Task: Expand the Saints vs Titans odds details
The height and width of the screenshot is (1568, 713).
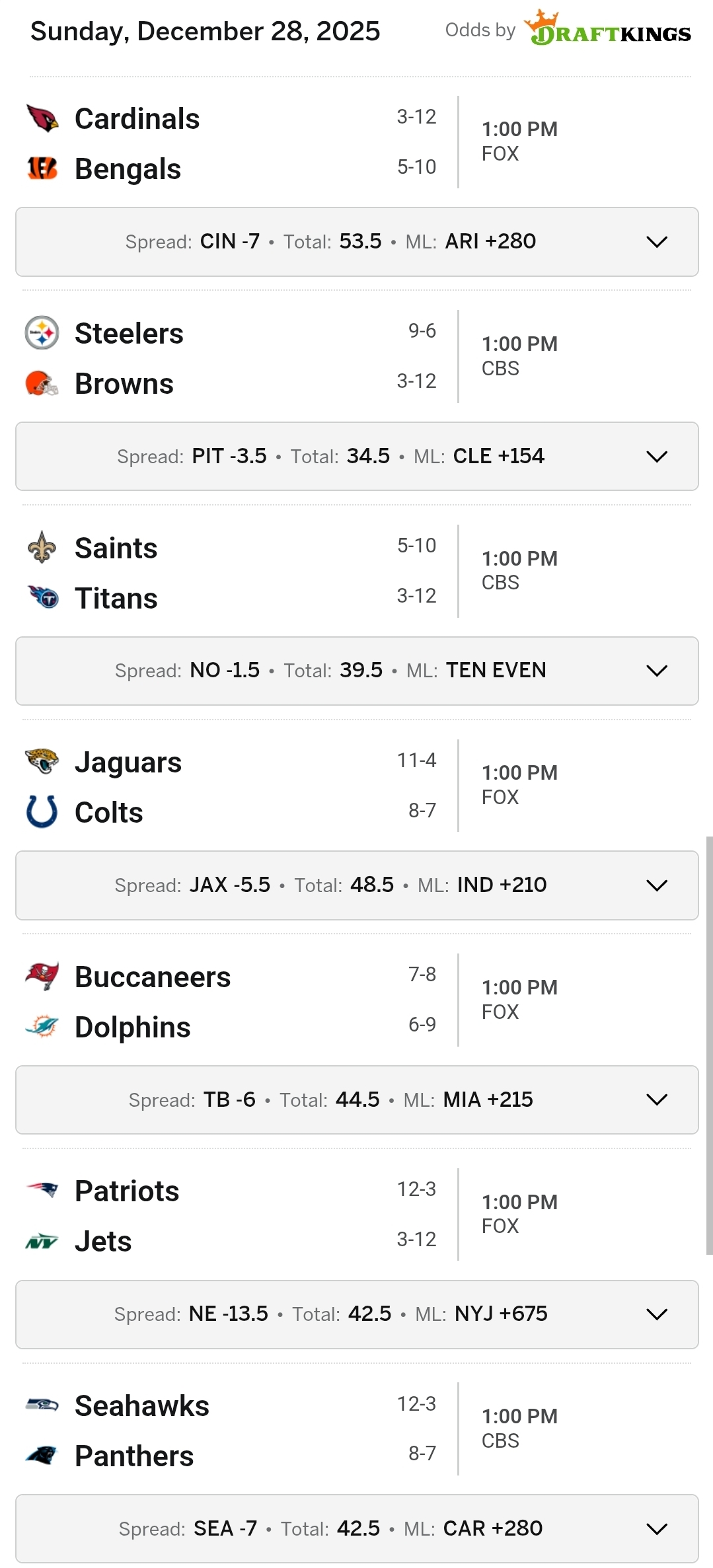Action: (656, 671)
